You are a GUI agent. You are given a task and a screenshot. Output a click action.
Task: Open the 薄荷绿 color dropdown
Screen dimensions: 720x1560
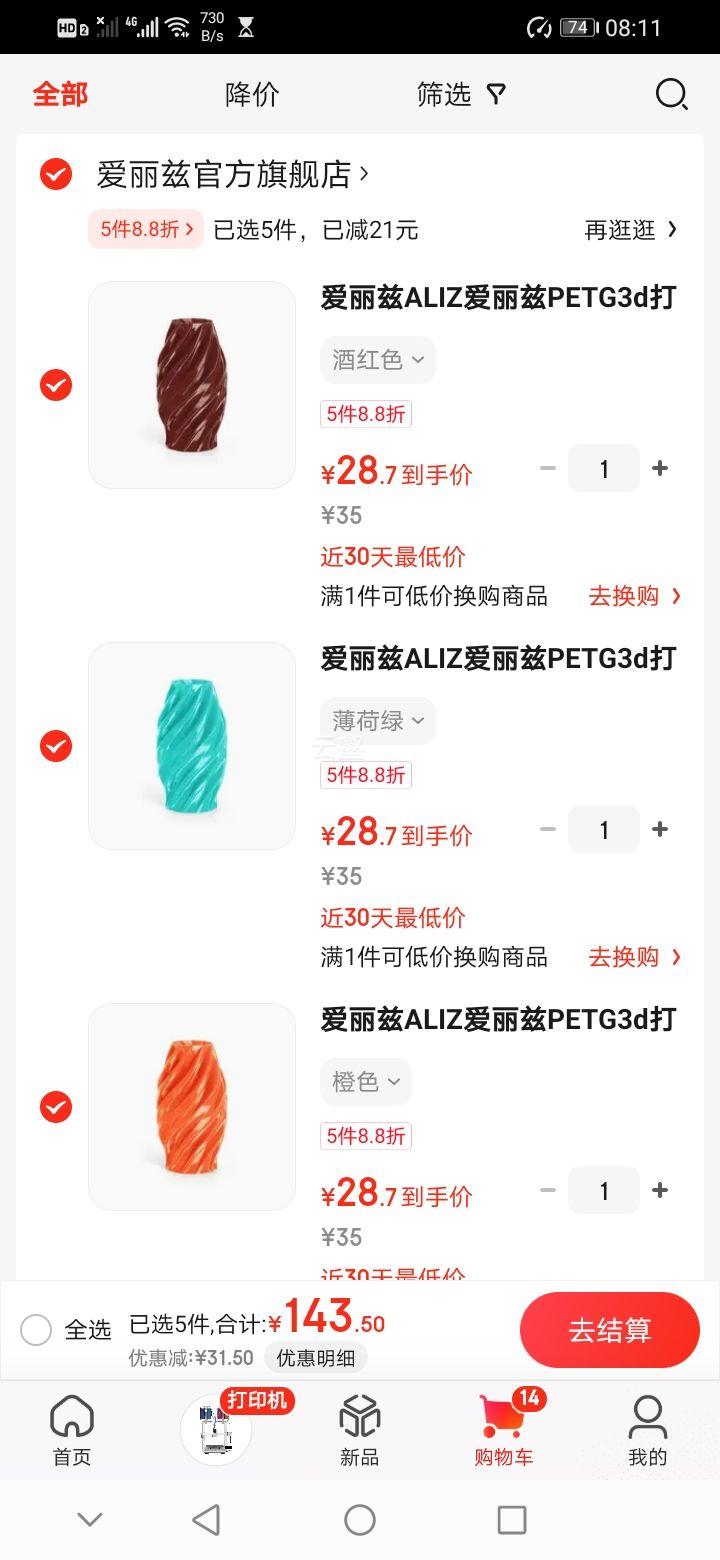click(377, 720)
